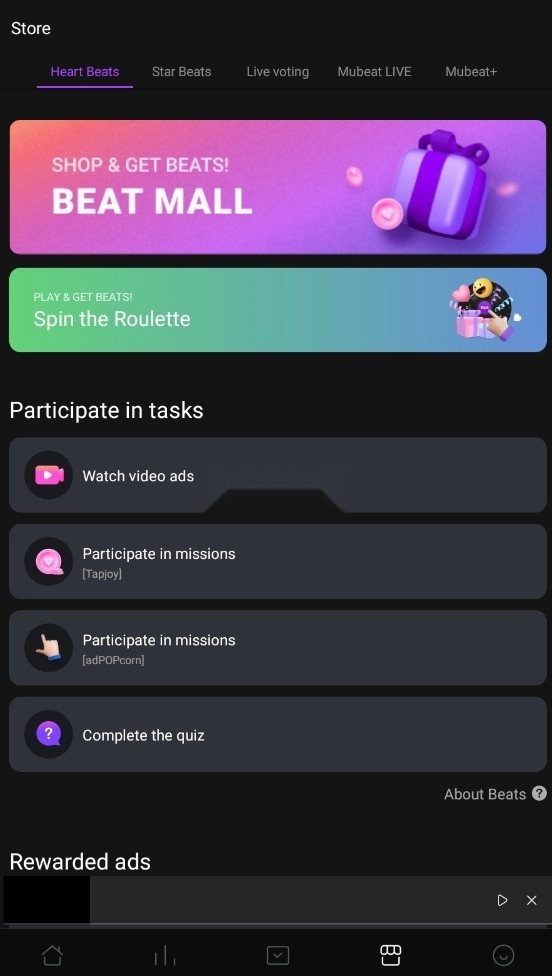Close the bottom ad banner
Screen dimensions: 552x976
(x=531, y=900)
